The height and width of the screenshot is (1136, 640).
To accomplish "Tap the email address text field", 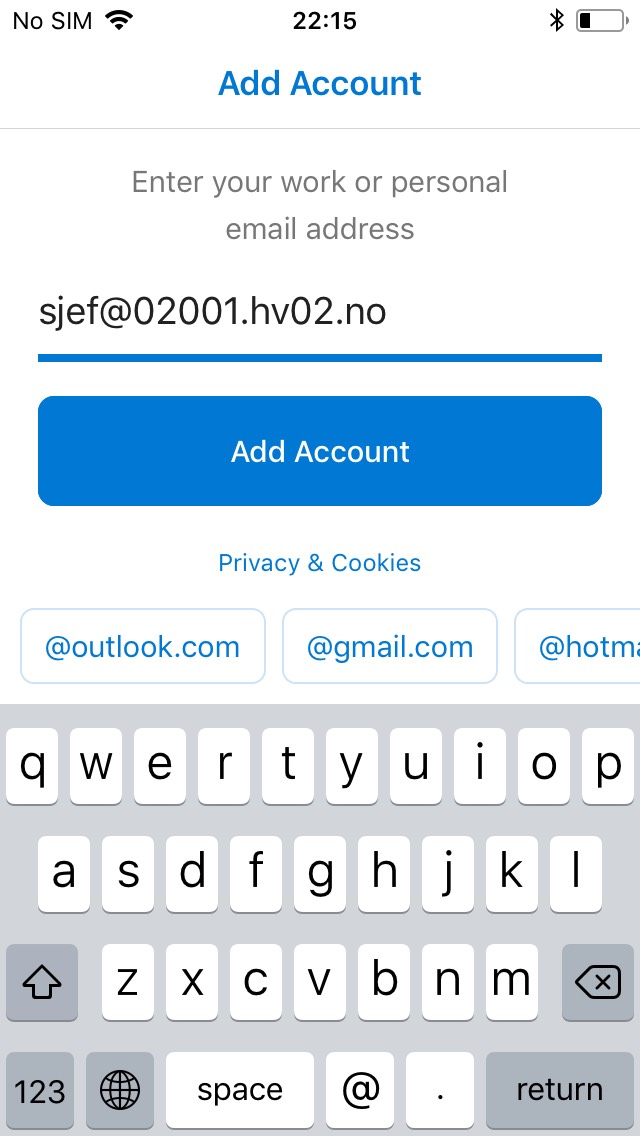I will (320, 313).
